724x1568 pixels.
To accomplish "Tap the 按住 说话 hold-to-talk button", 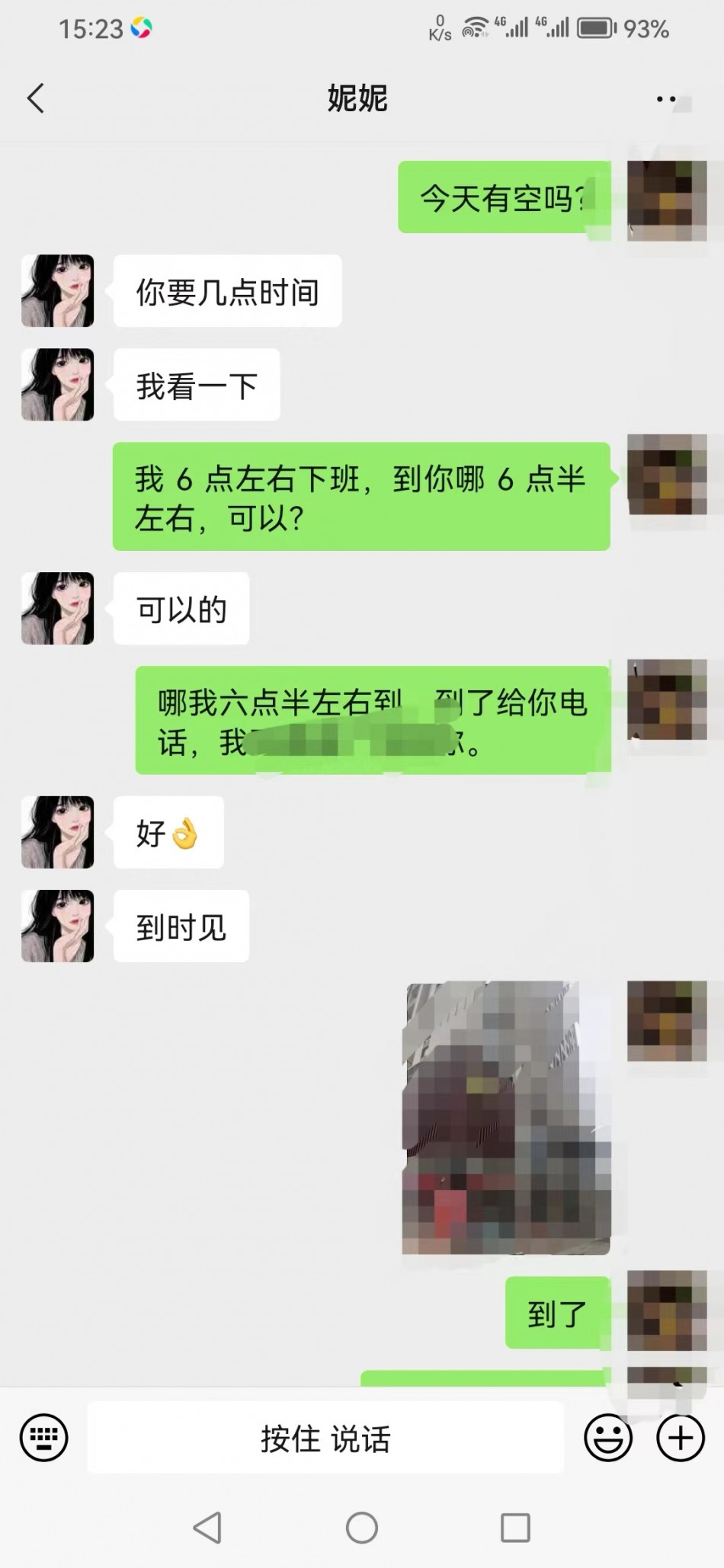I will point(325,1438).
